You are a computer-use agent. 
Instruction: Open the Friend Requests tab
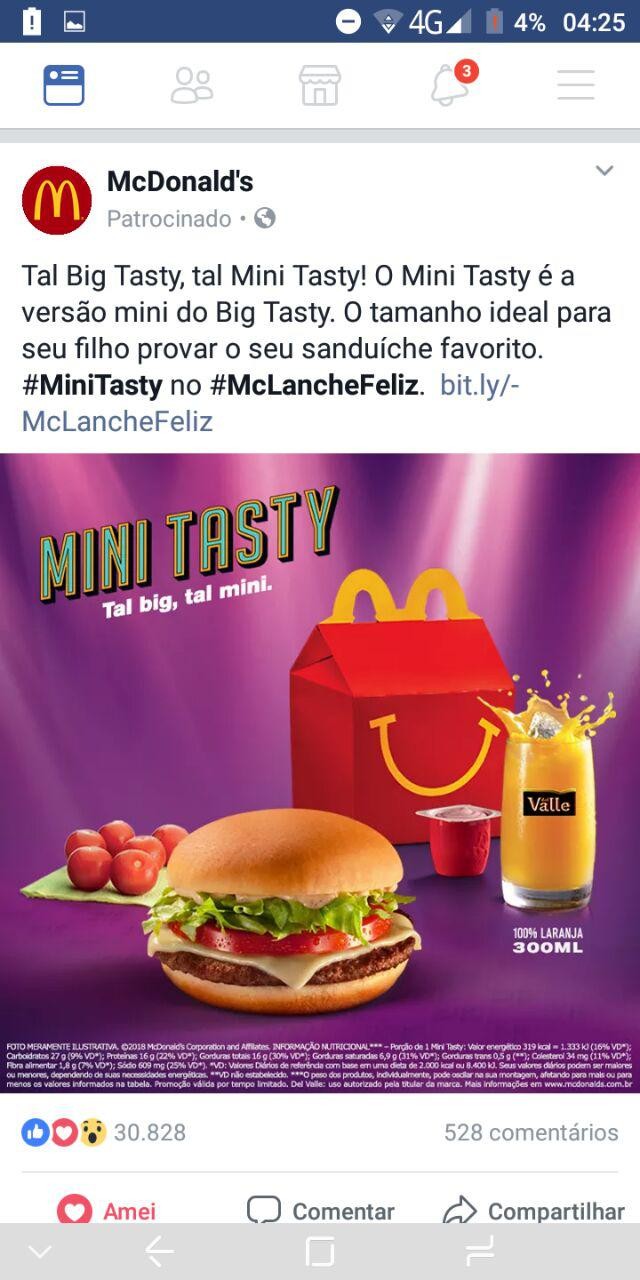[x=192, y=85]
